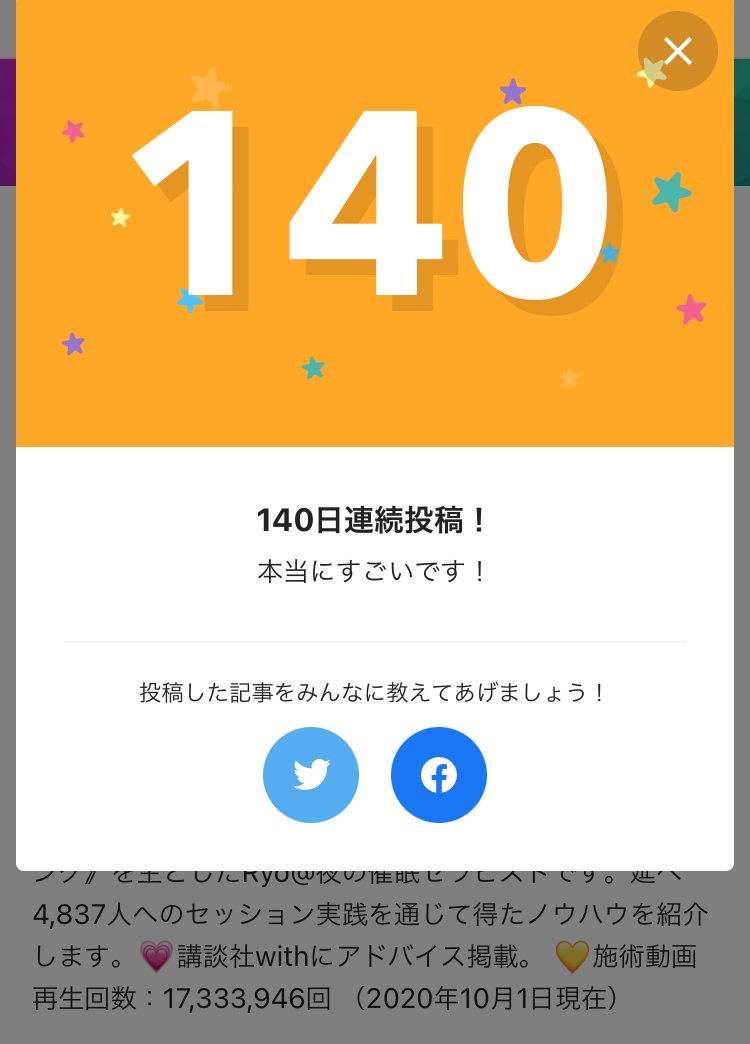Share the posted article on Twitter
This screenshot has height=1044, width=750.
coord(311,775)
